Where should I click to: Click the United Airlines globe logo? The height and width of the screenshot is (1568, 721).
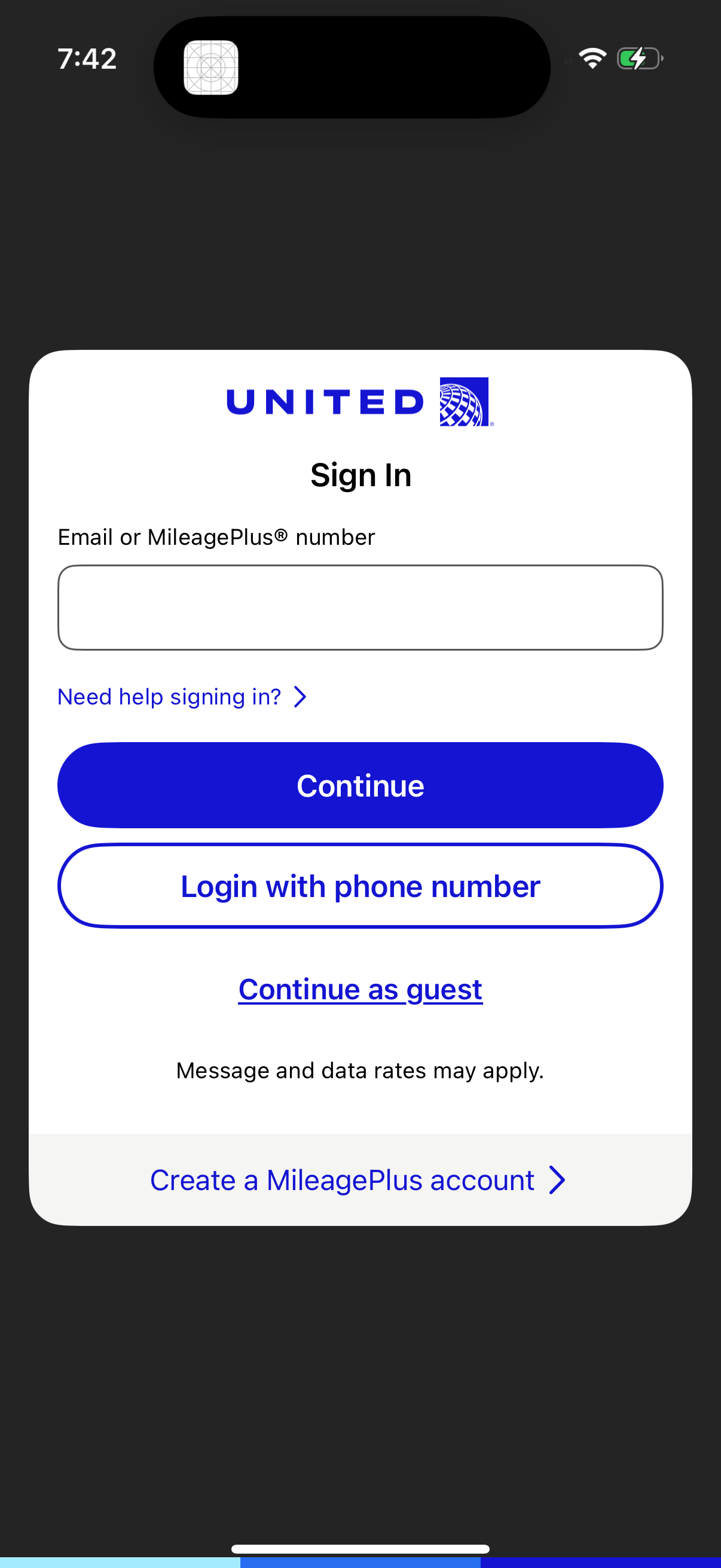464,402
